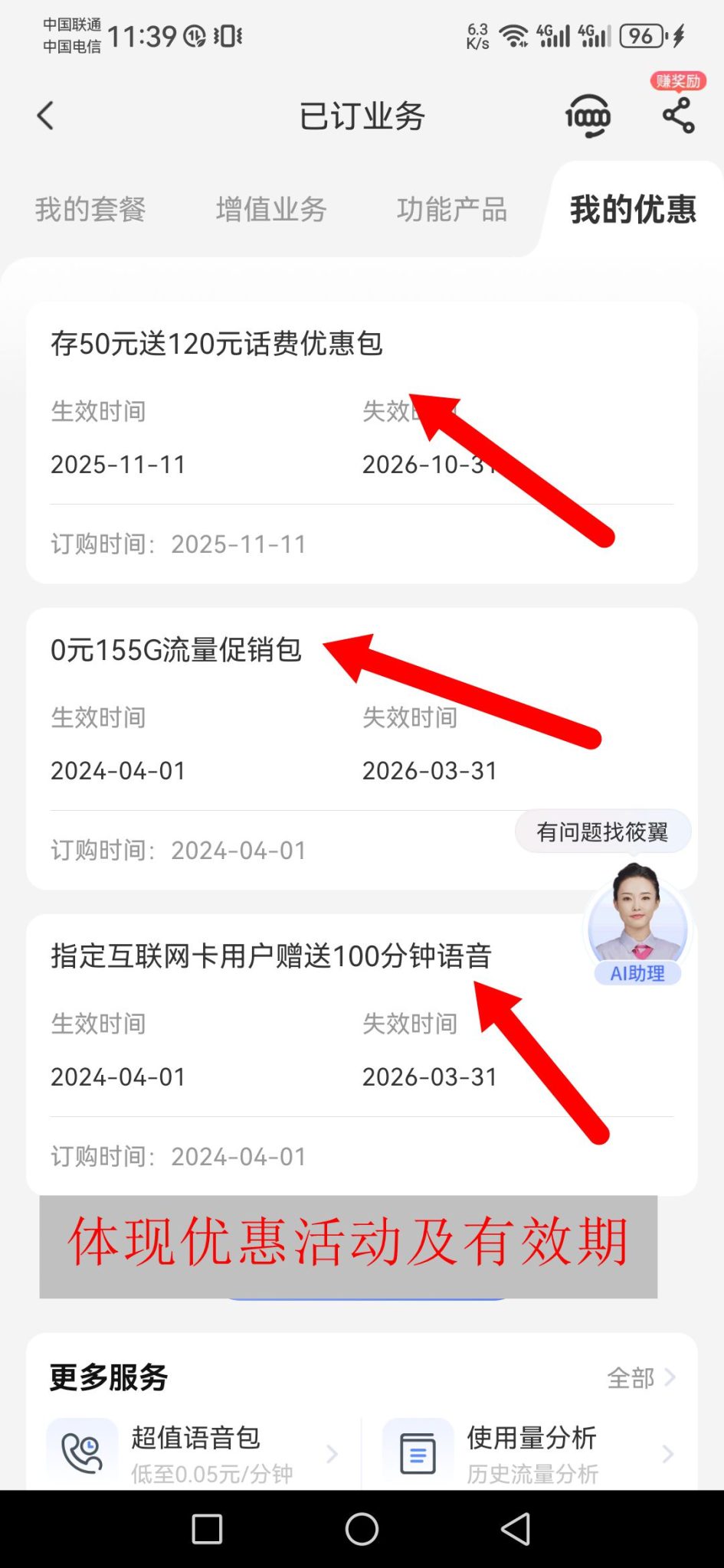Tap the back arrow at top left
Viewport: 724px width, 1568px height.
click(46, 116)
